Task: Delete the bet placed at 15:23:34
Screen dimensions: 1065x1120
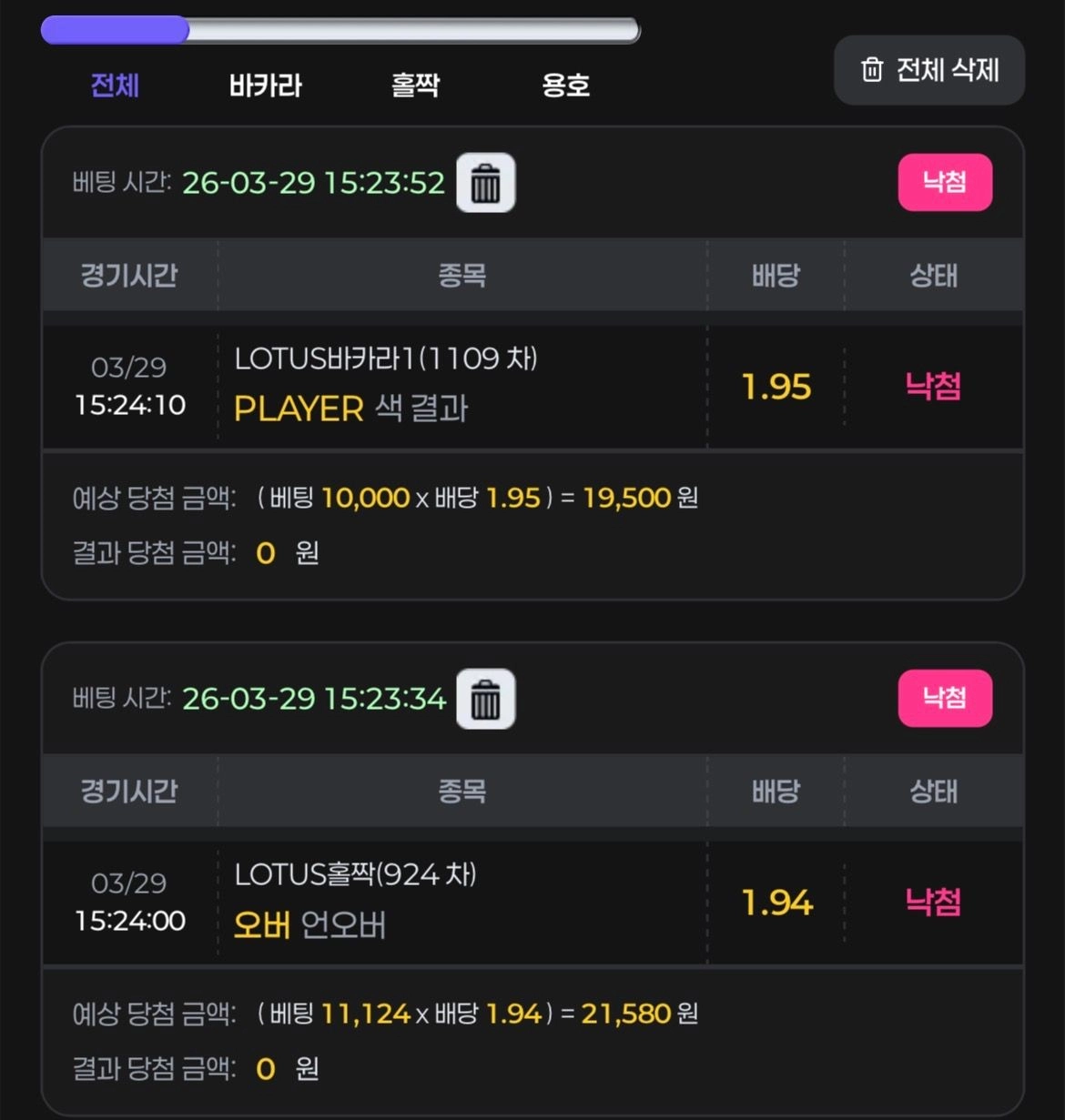Action: pos(485,699)
